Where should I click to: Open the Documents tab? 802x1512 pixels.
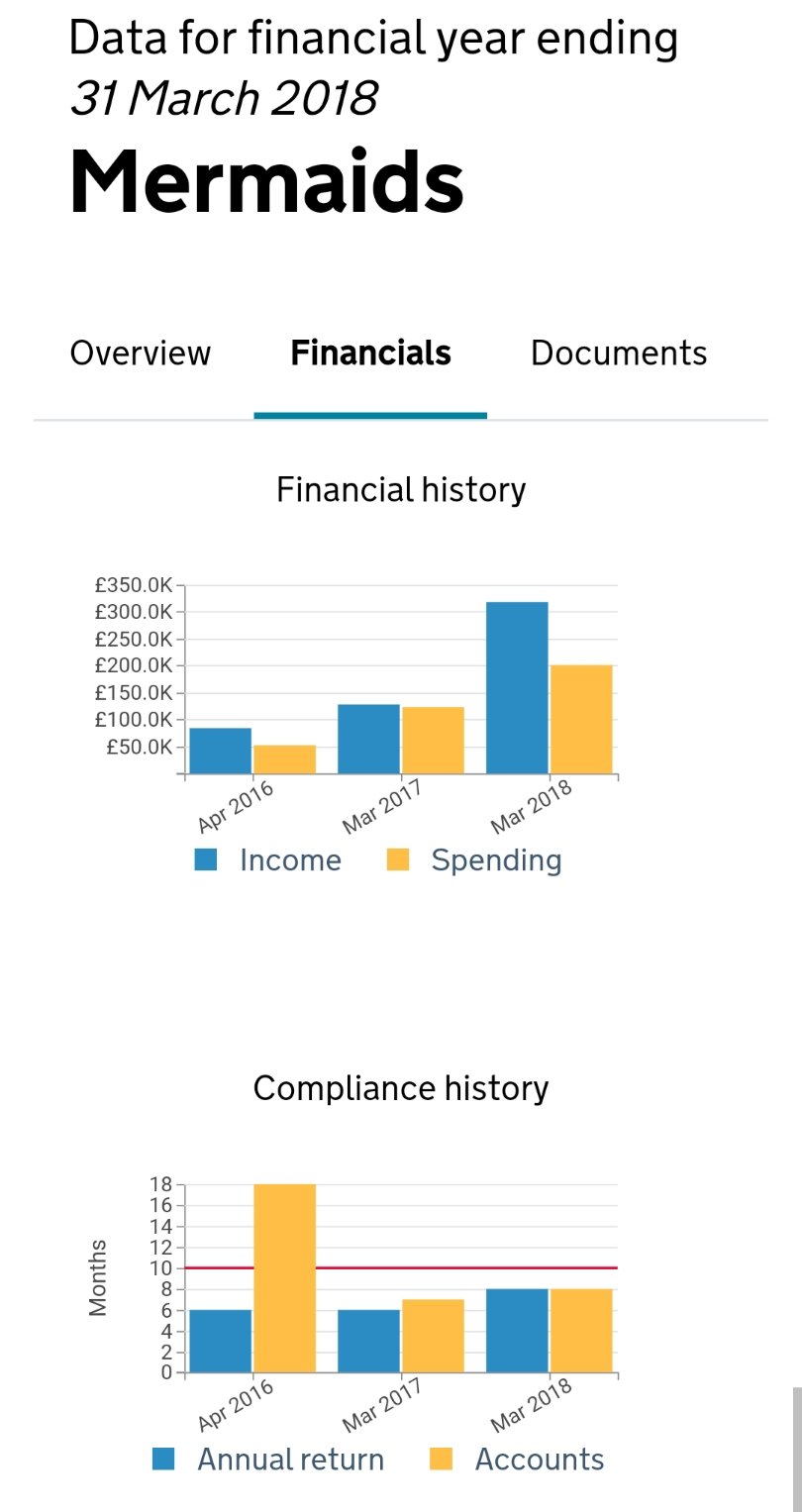619,353
